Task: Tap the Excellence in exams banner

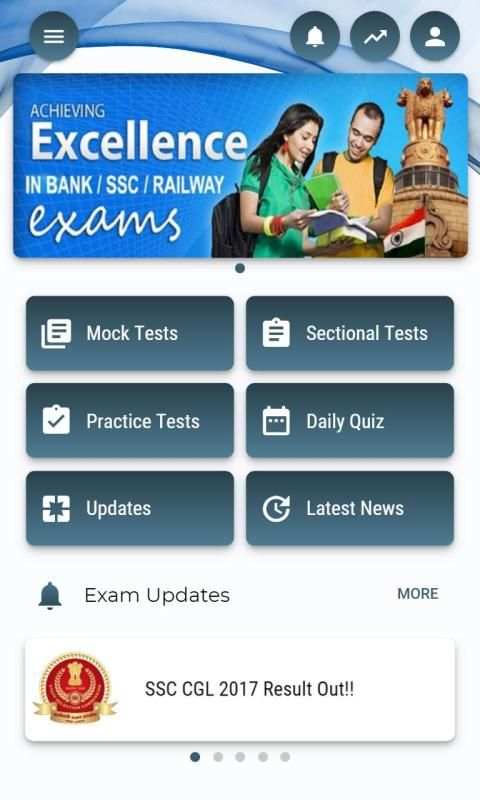Action: pos(240,165)
